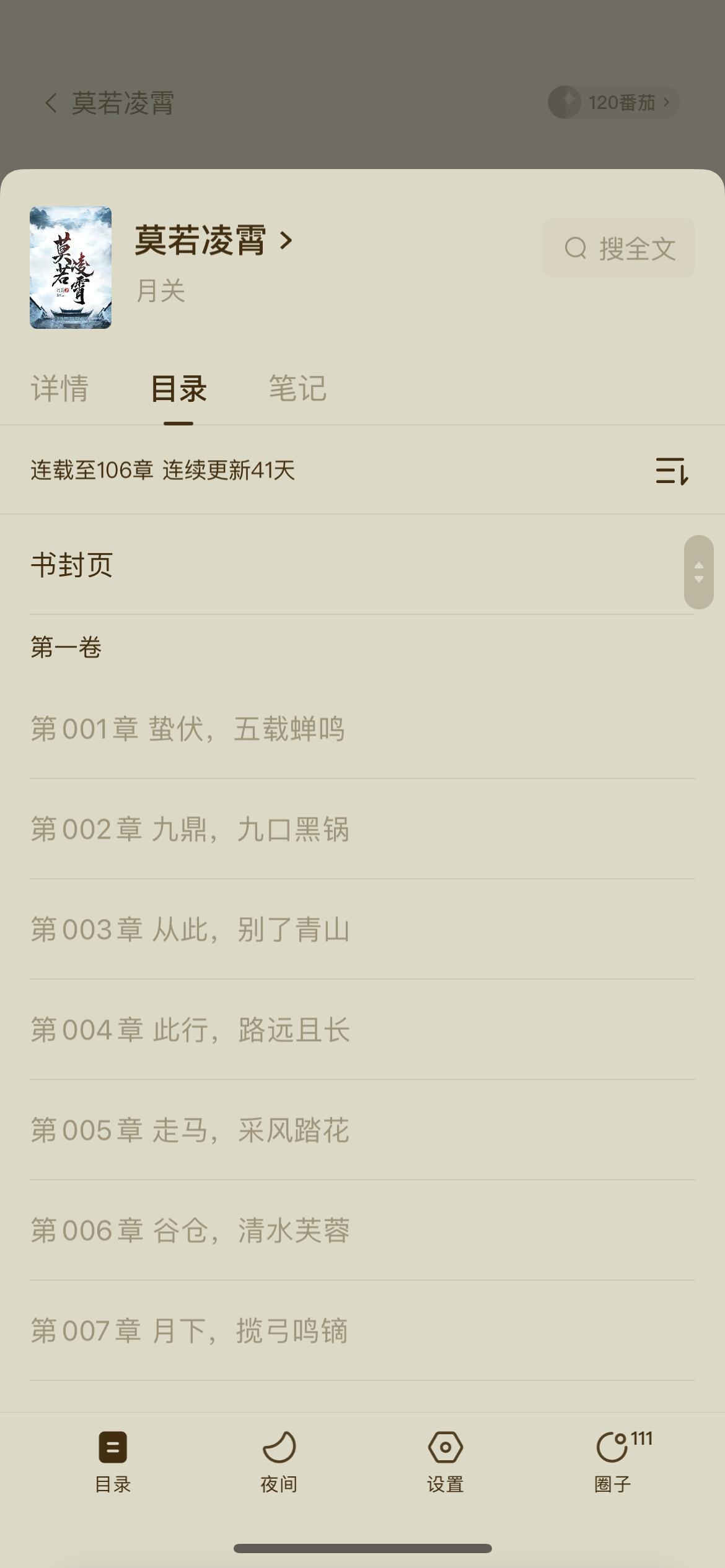Read 第004章 此行，路远且长
Viewport: 725px width, 1568px height.
coord(190,1030)
